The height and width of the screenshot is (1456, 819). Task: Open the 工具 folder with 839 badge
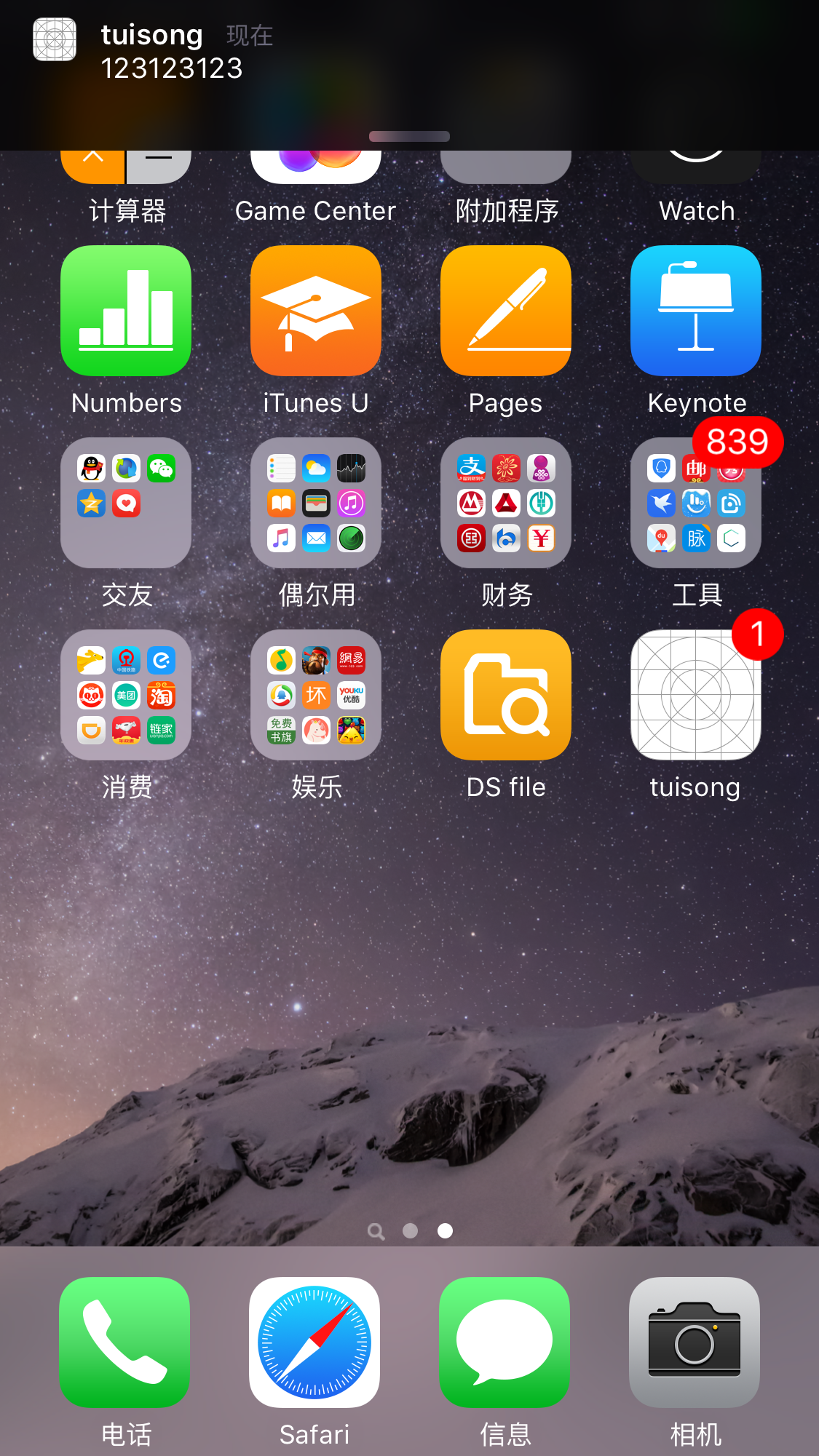(695, 503)
